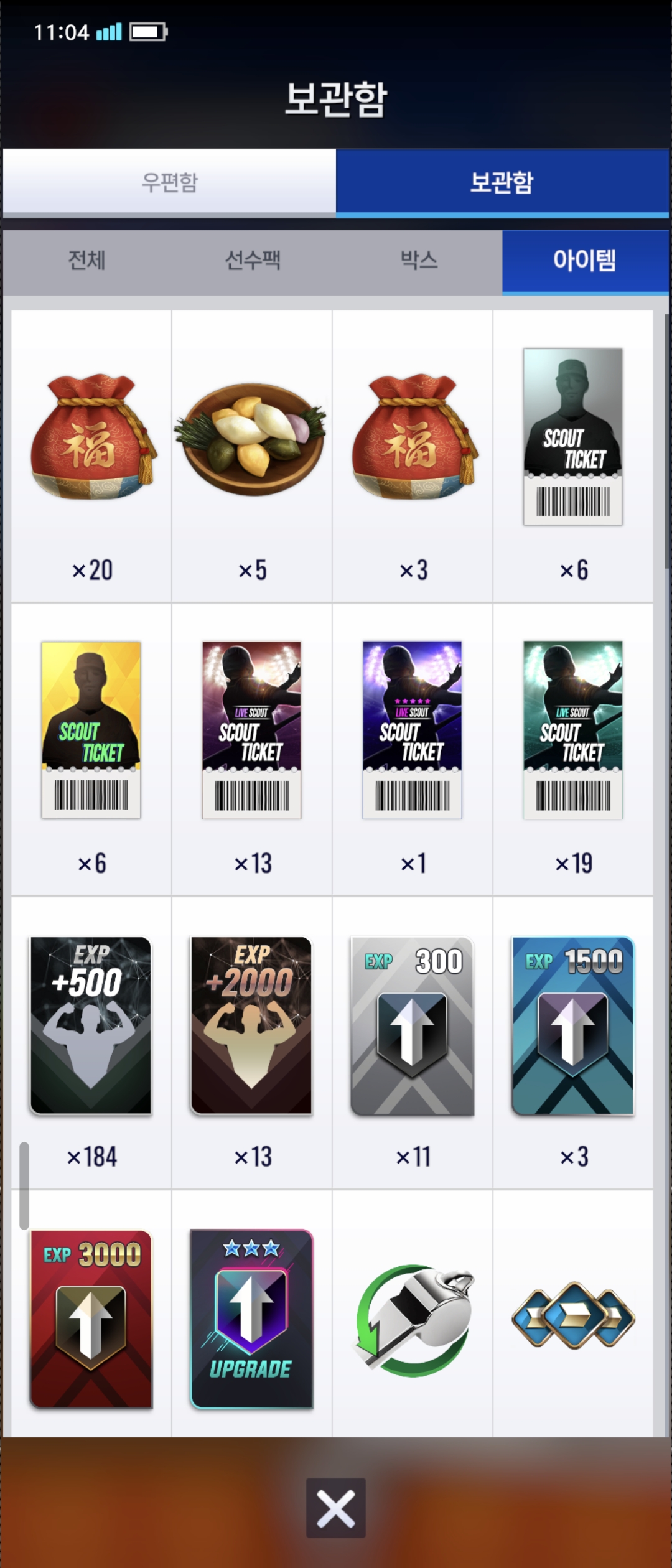Select the 아이템 category tab
This screenshot has width=672, height=1568.
pos(585,260)
